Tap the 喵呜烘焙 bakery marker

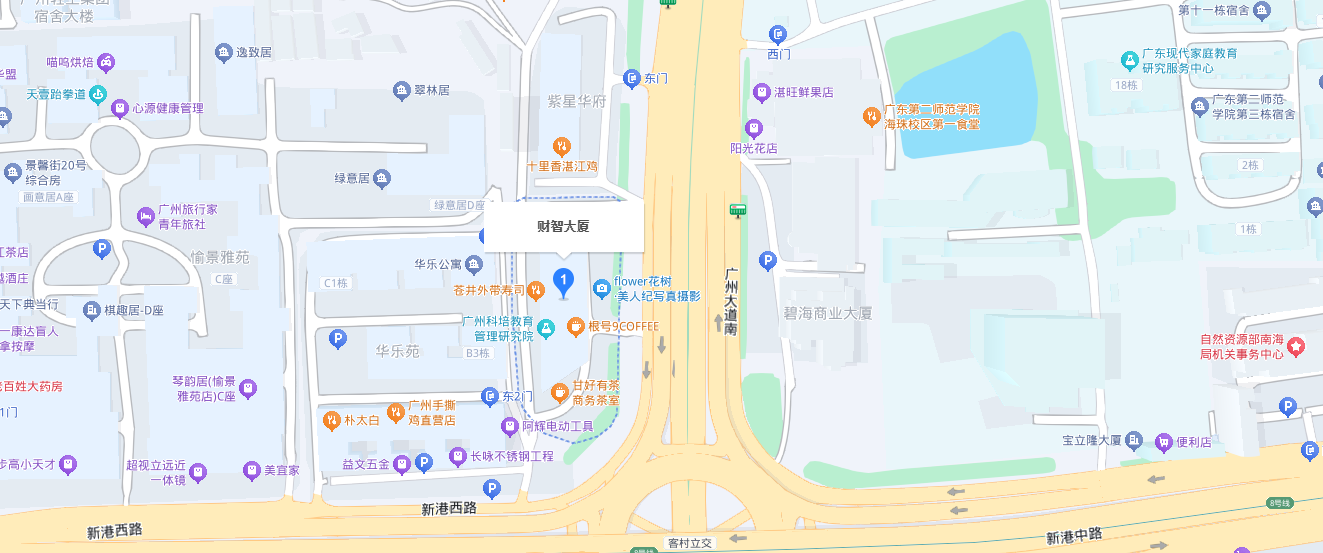click(106, 63)
